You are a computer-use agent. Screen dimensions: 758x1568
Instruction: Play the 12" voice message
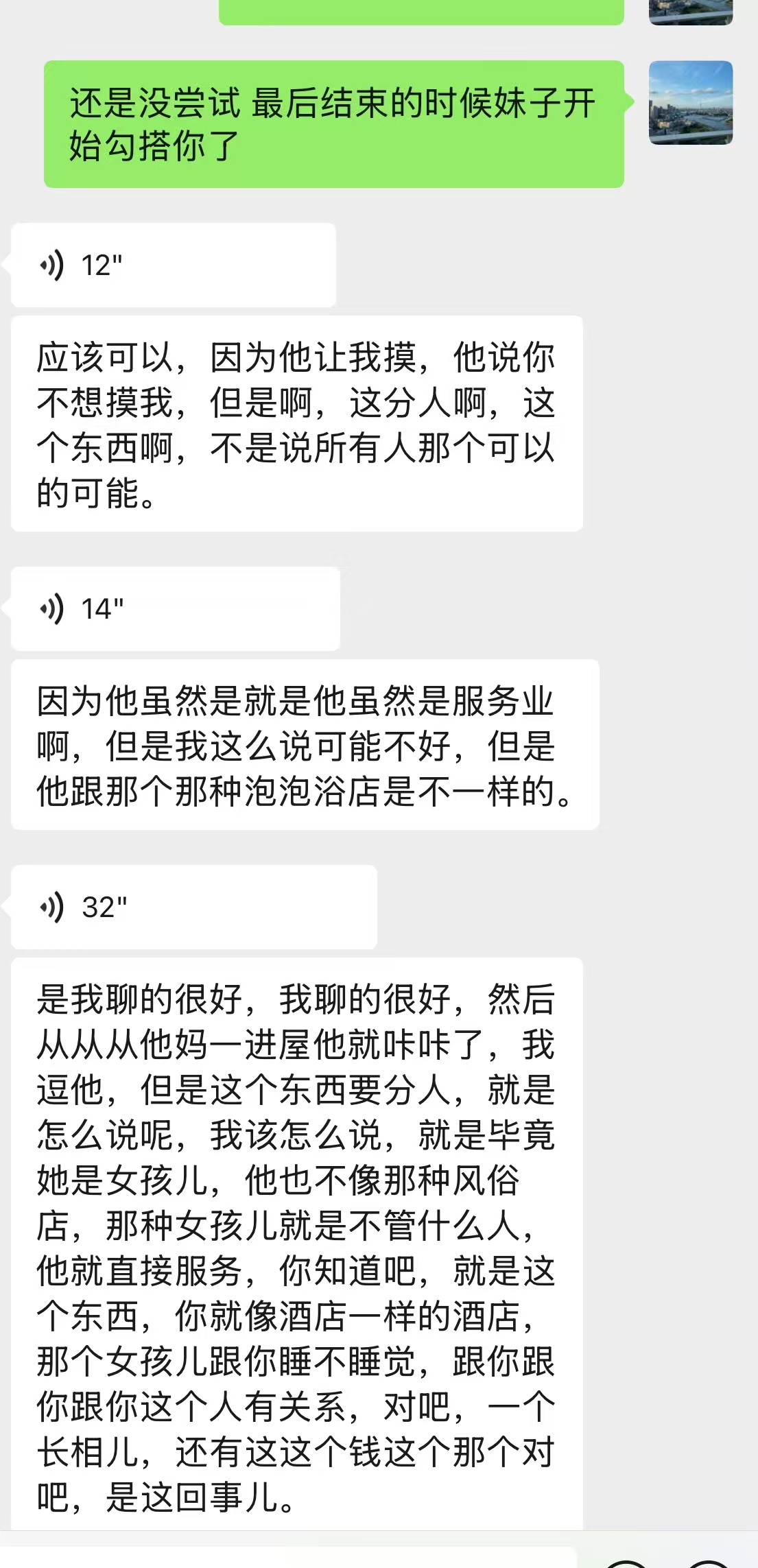click(173, 265)
